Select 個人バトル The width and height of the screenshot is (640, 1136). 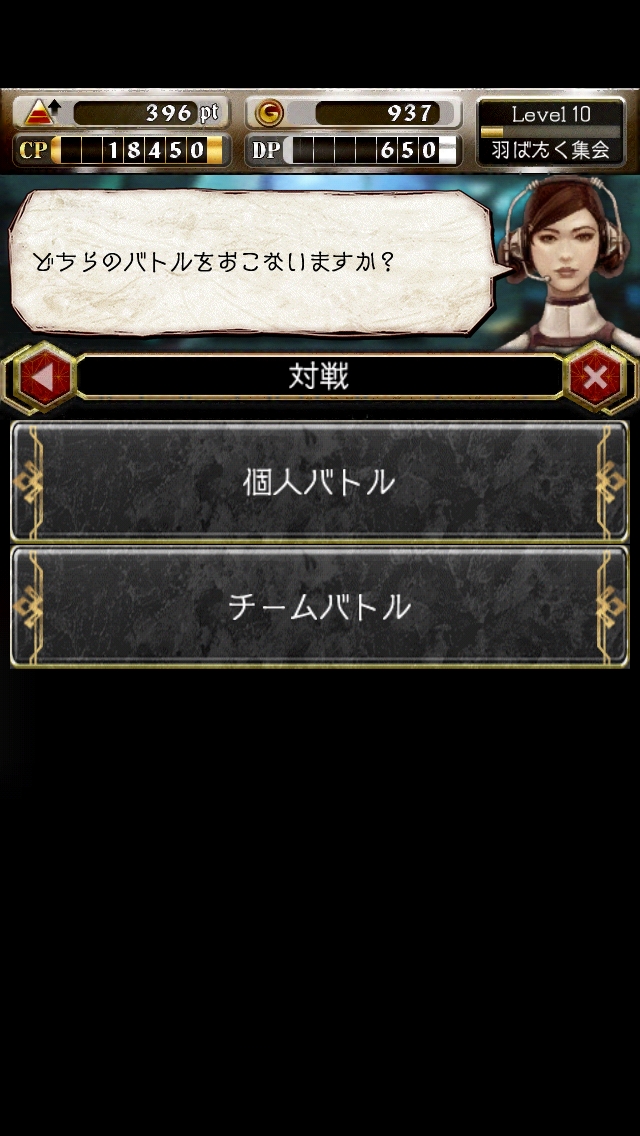[x=319, y=482]
